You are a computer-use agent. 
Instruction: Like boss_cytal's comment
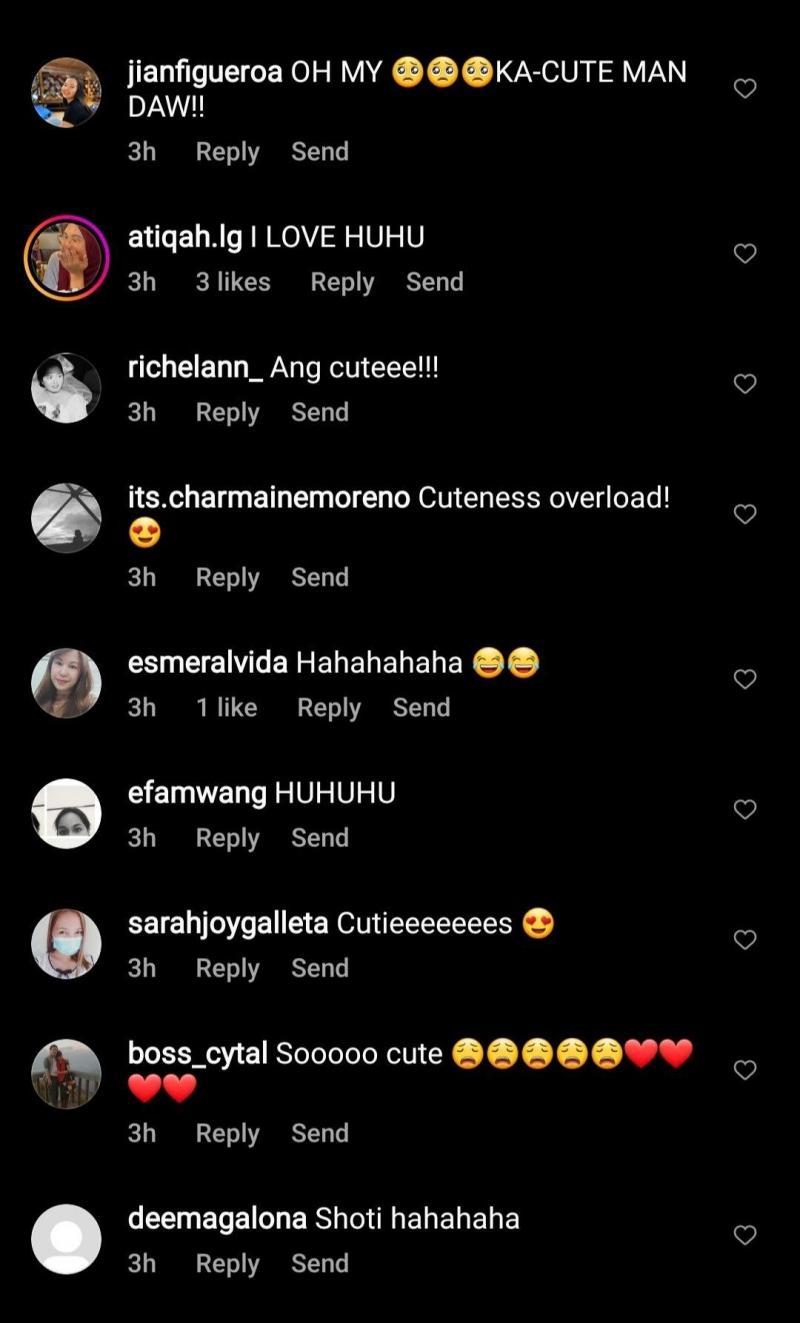click(745, 1070)
